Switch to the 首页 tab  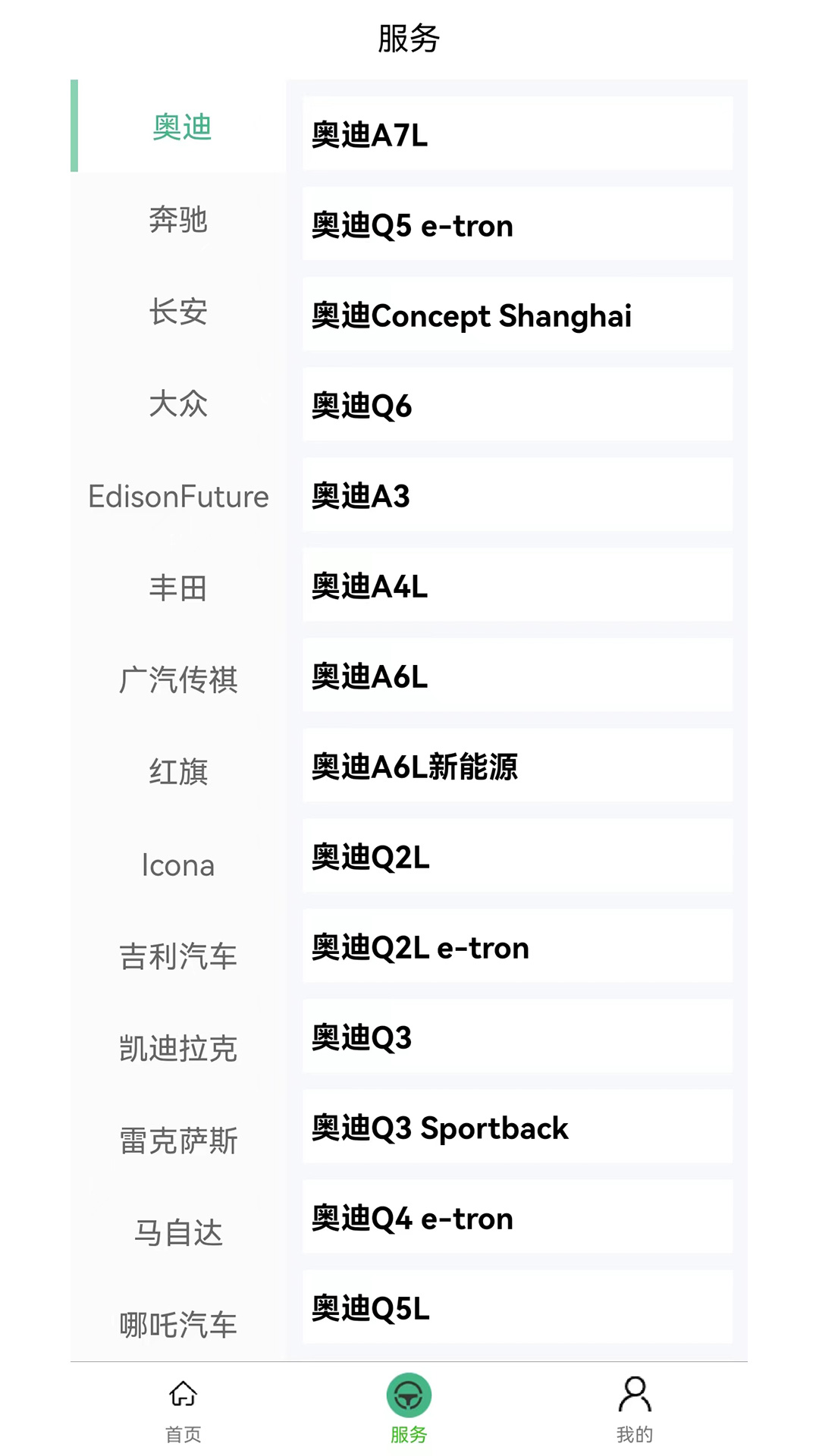(x=184, y=1410)
